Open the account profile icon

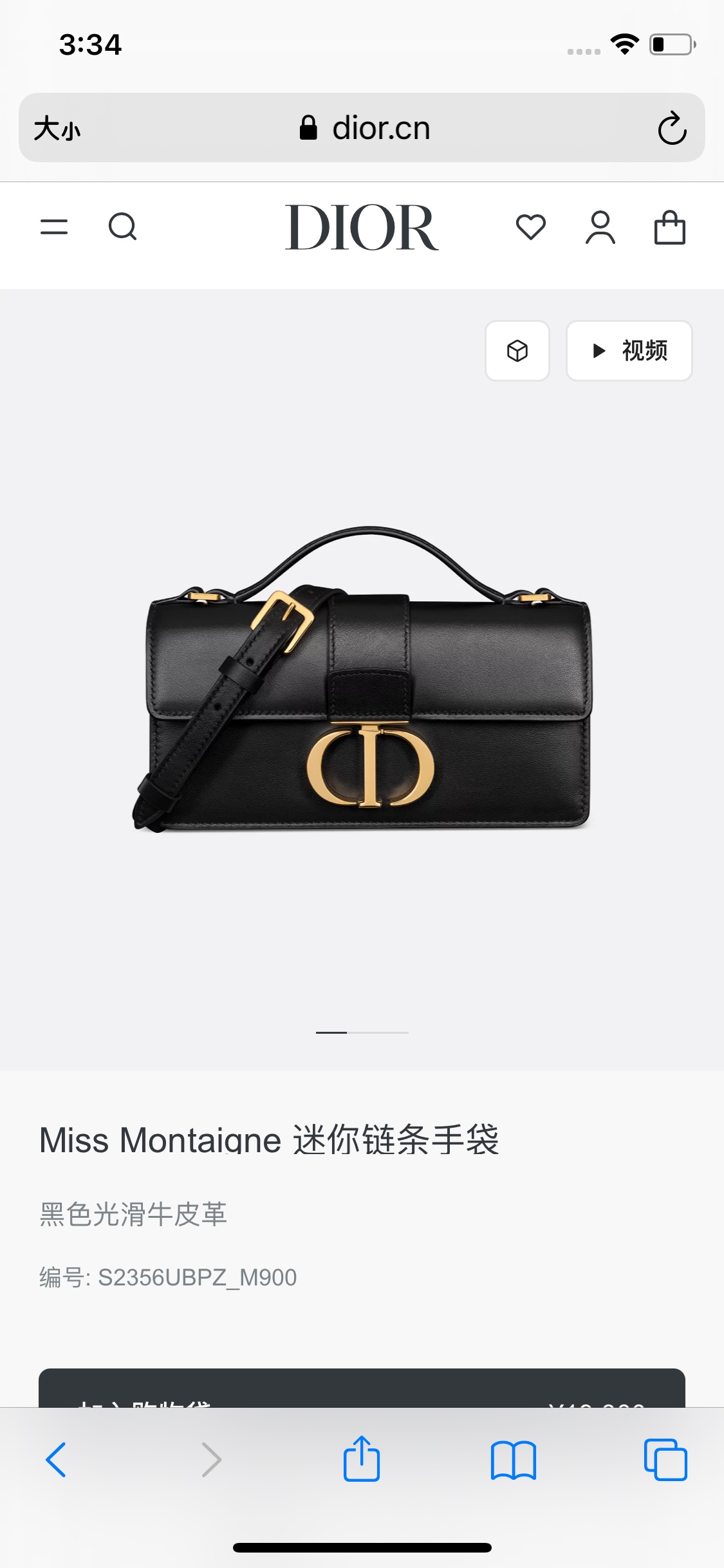pyautogui.click(x=600, y=227)
